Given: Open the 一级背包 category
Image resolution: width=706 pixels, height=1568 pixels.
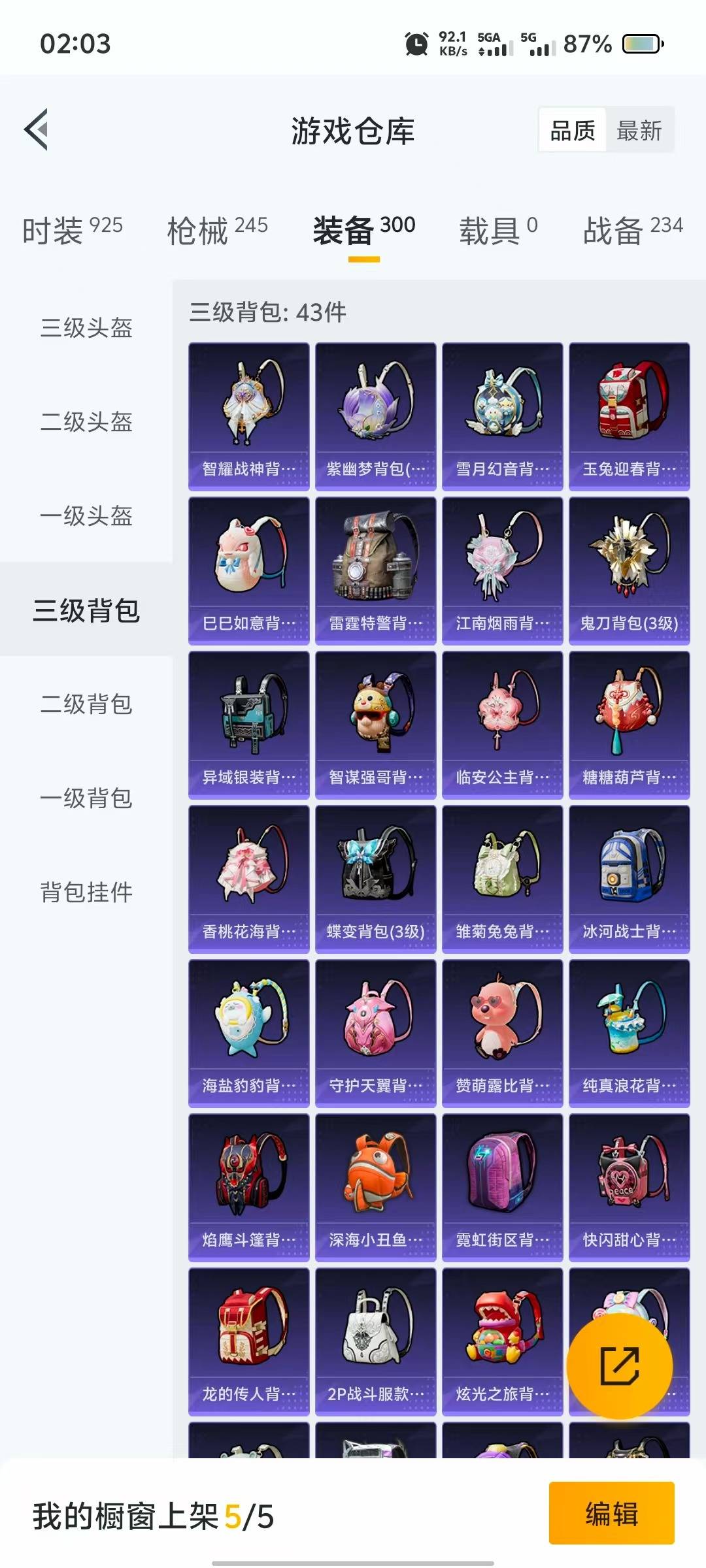Looking at the screenshot, I should pos(86,798).
